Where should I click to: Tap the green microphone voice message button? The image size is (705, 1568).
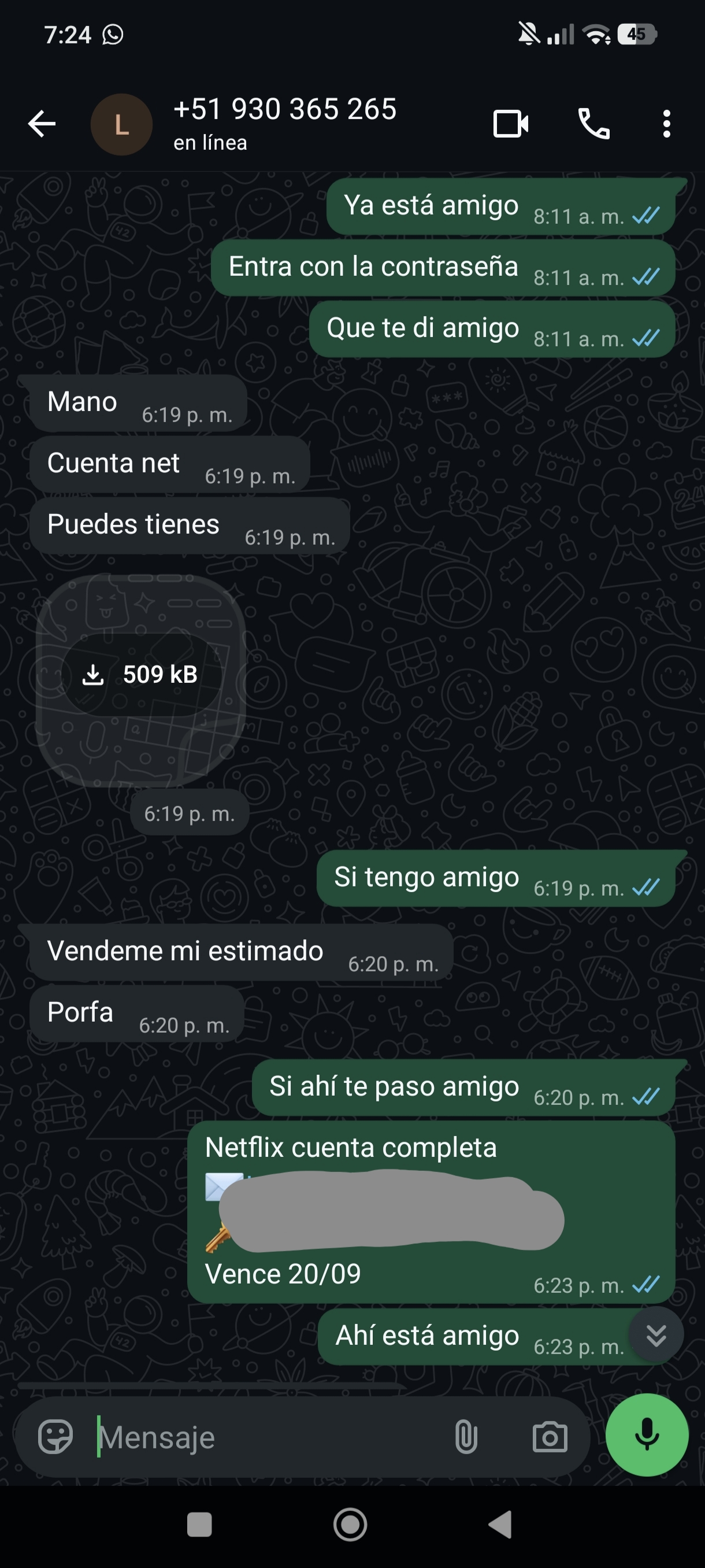(x=647, y=1434)
